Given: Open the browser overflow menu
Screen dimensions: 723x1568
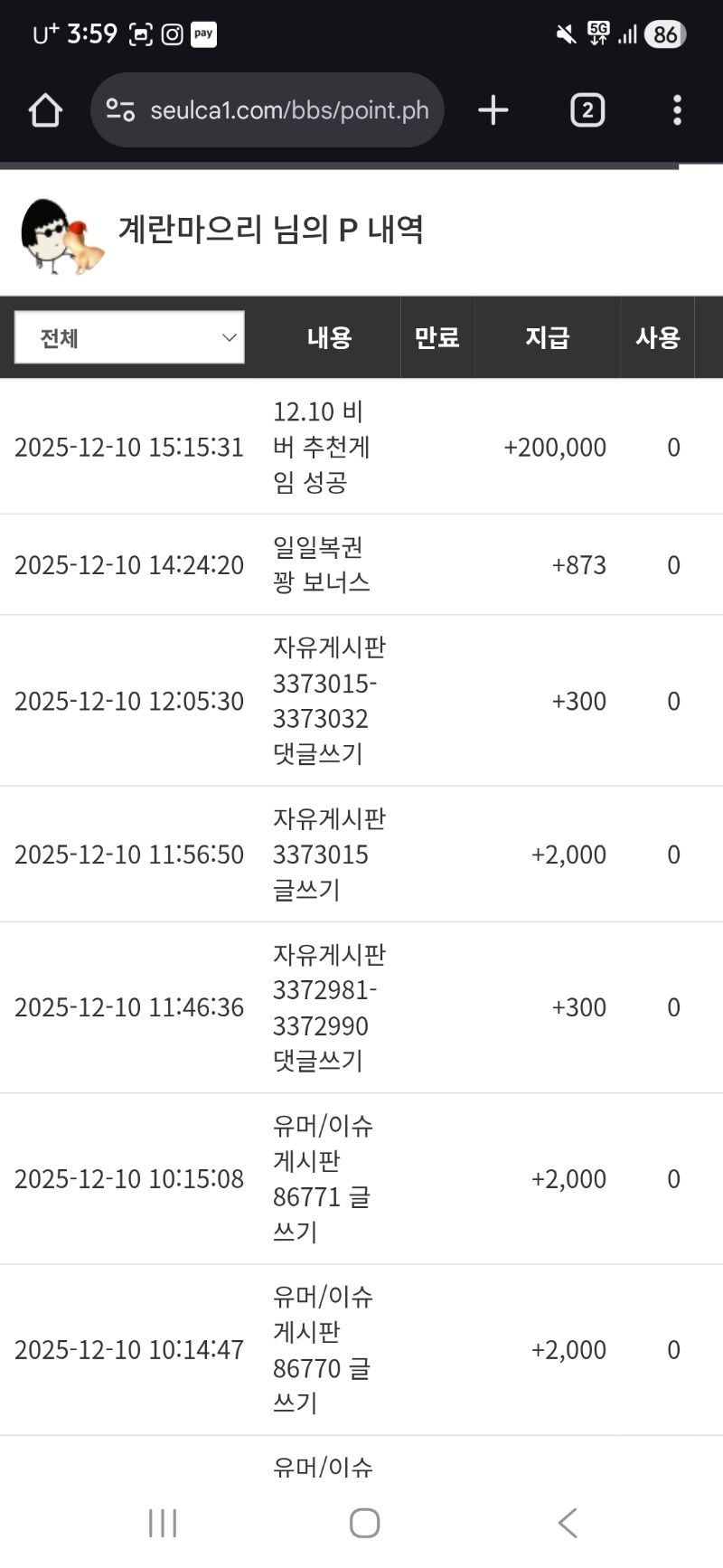Looking at the screenshot, I should (677, 110).
